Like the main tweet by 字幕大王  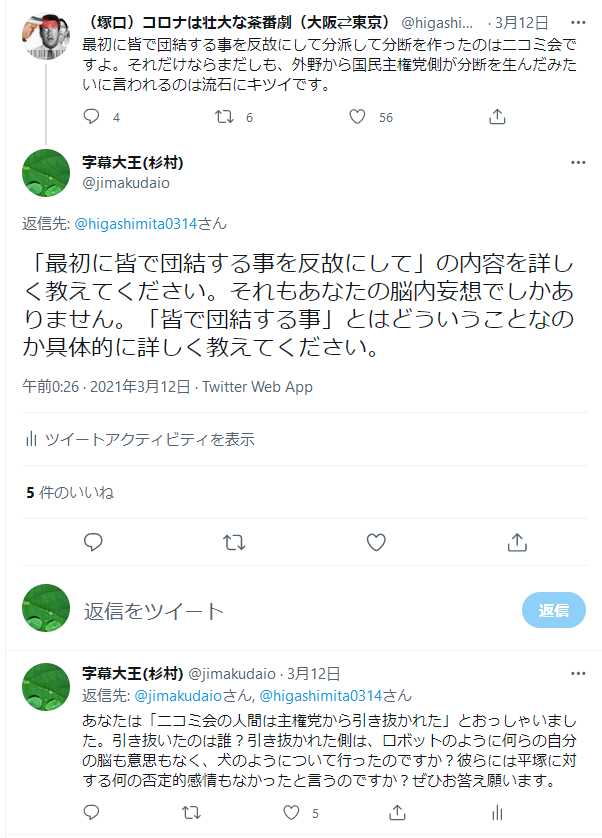click(x=376, y=543)
